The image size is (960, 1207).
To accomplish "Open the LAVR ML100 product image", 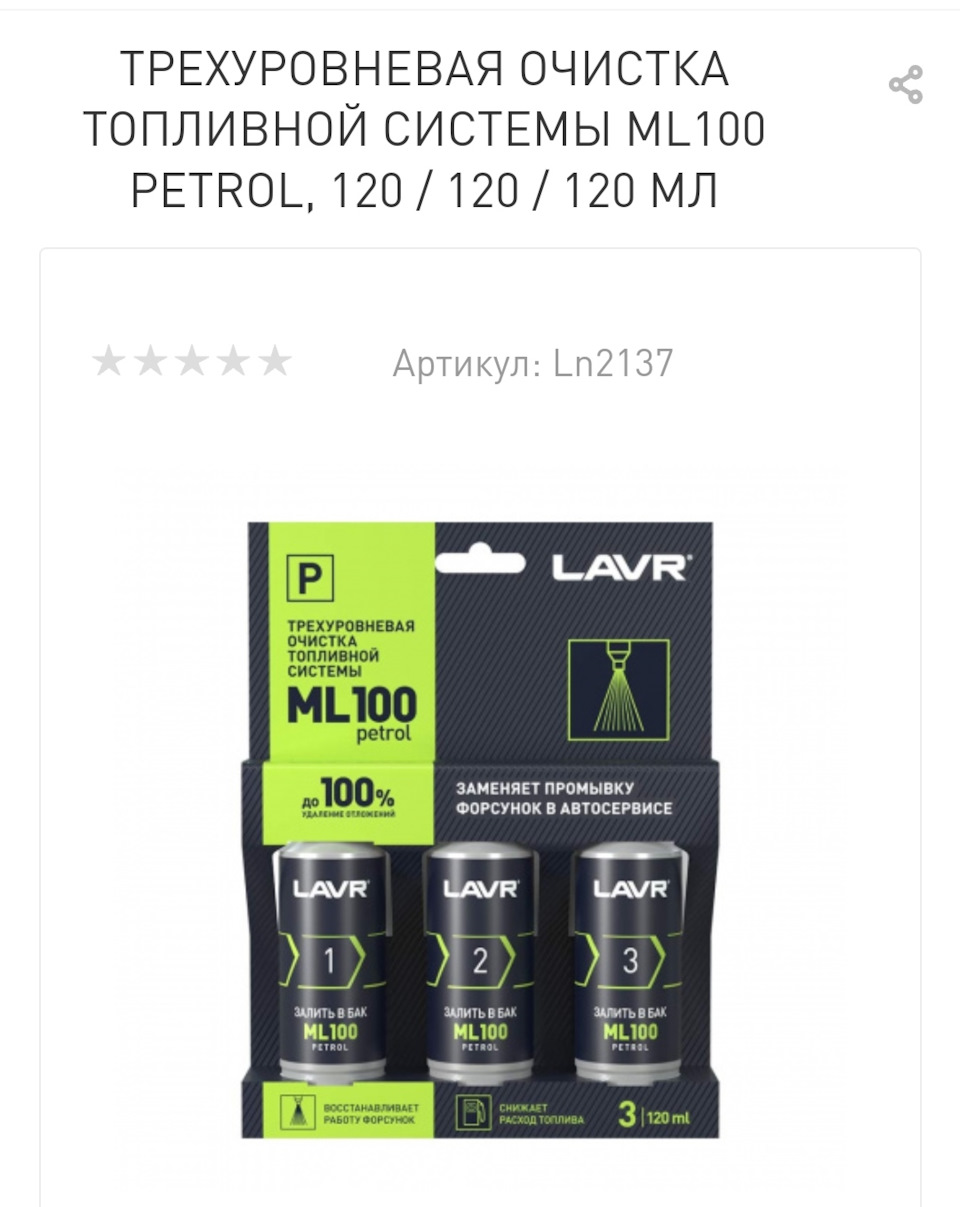I will pyautogui.click(x=480, y=830).
